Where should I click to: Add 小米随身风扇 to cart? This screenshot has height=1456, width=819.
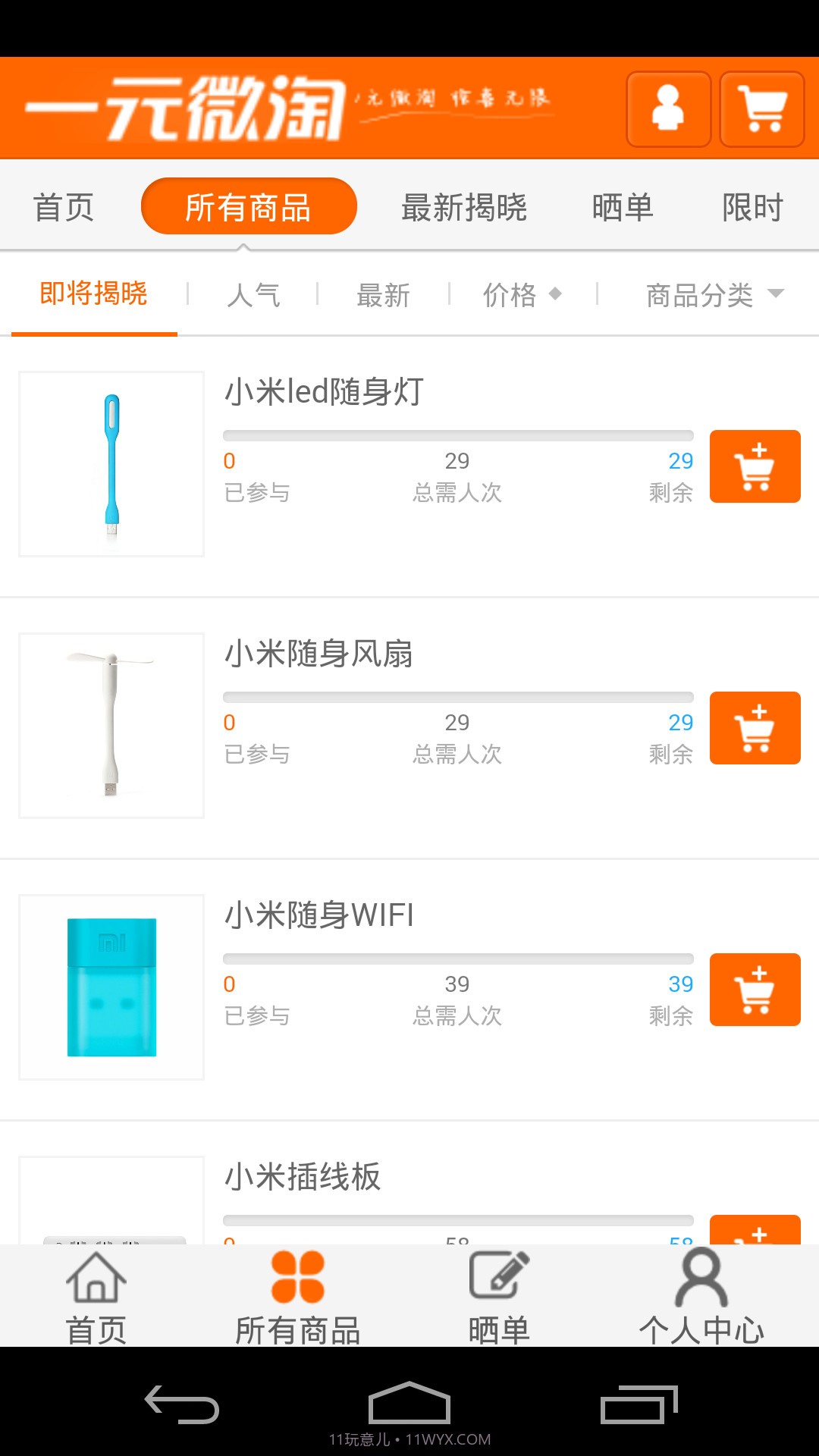(x=755, y=727)
